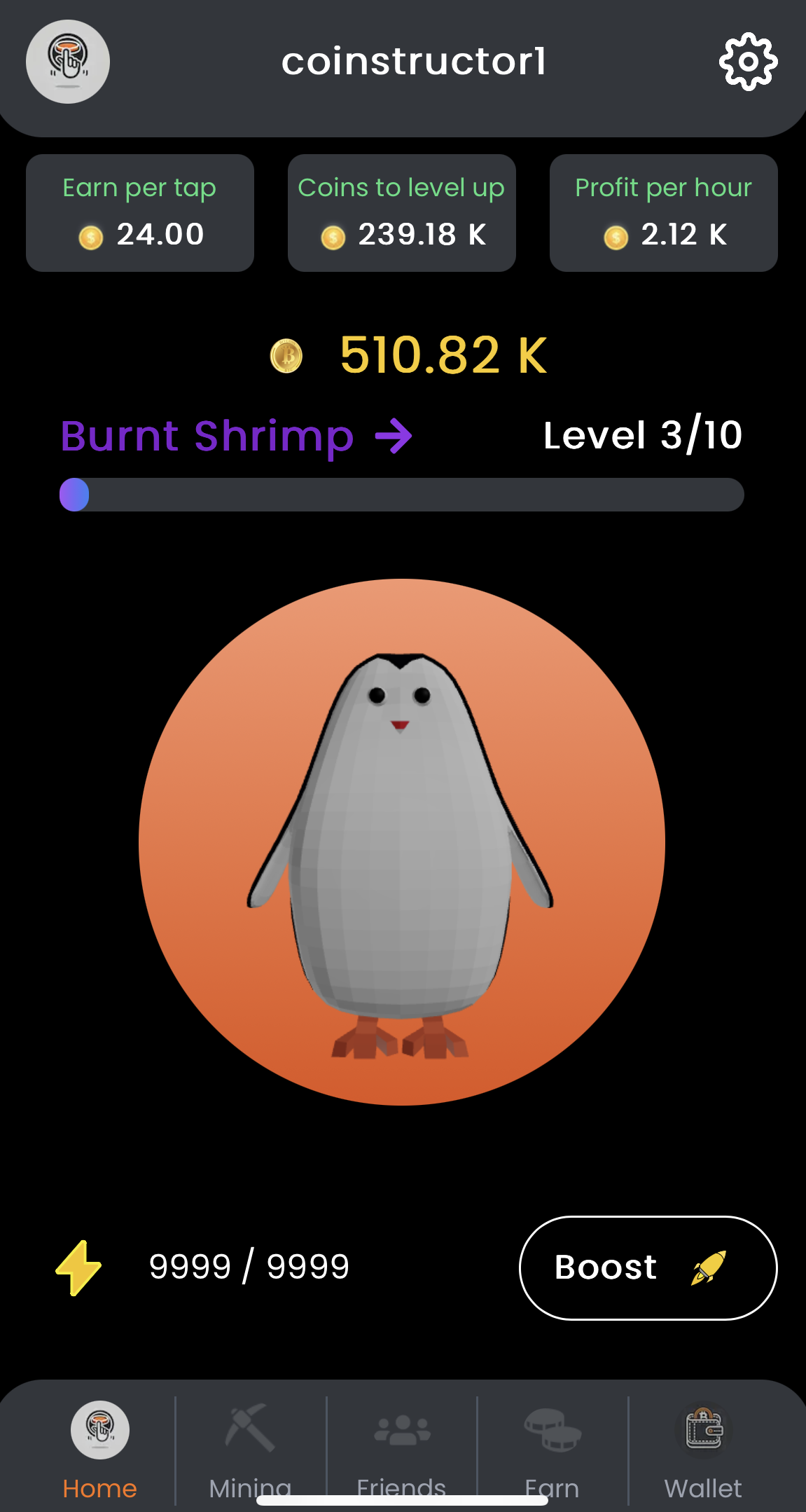Viewport: 806px width, 1512px height.
Task: Go to the Earn tab
Action: (x=553, y=1450)
